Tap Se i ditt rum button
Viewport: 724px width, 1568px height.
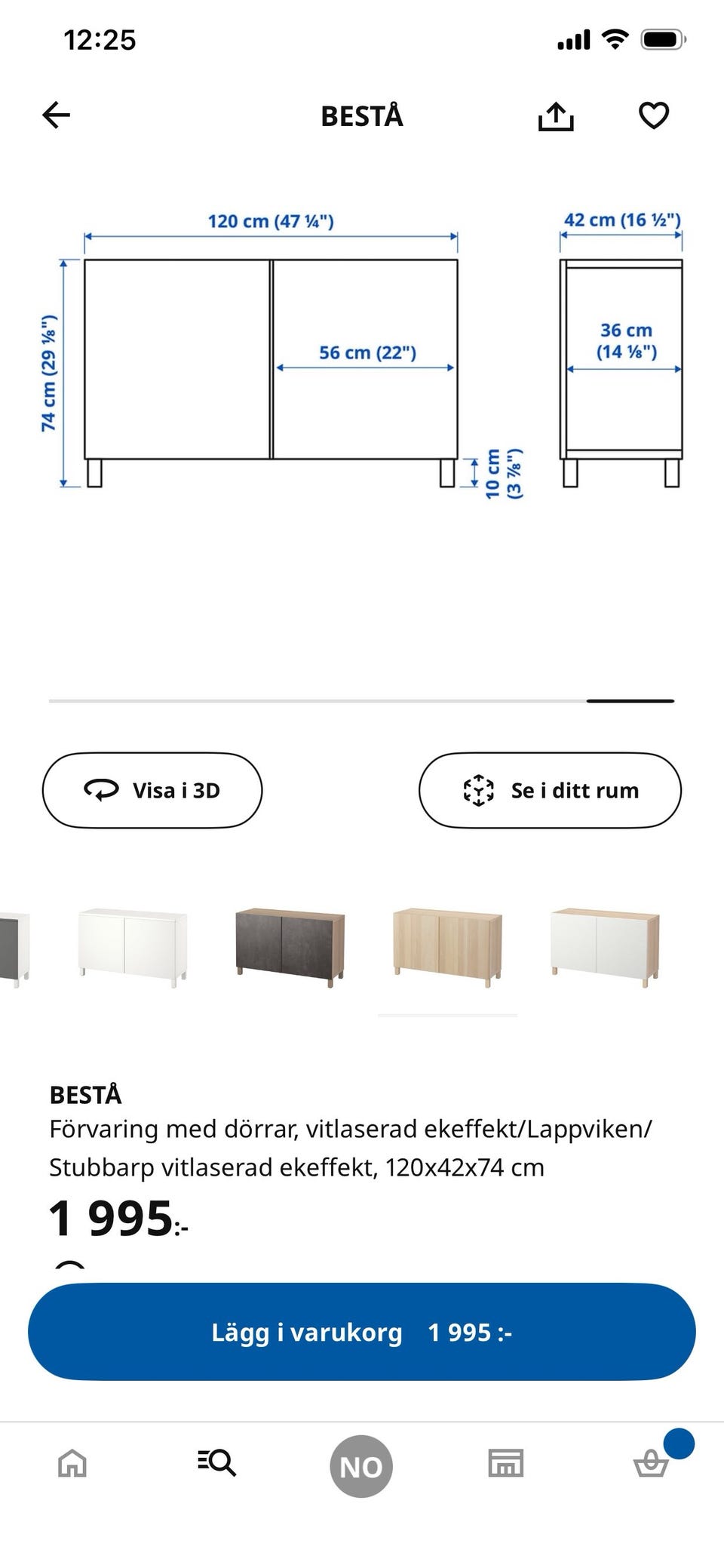click(550, 790)
